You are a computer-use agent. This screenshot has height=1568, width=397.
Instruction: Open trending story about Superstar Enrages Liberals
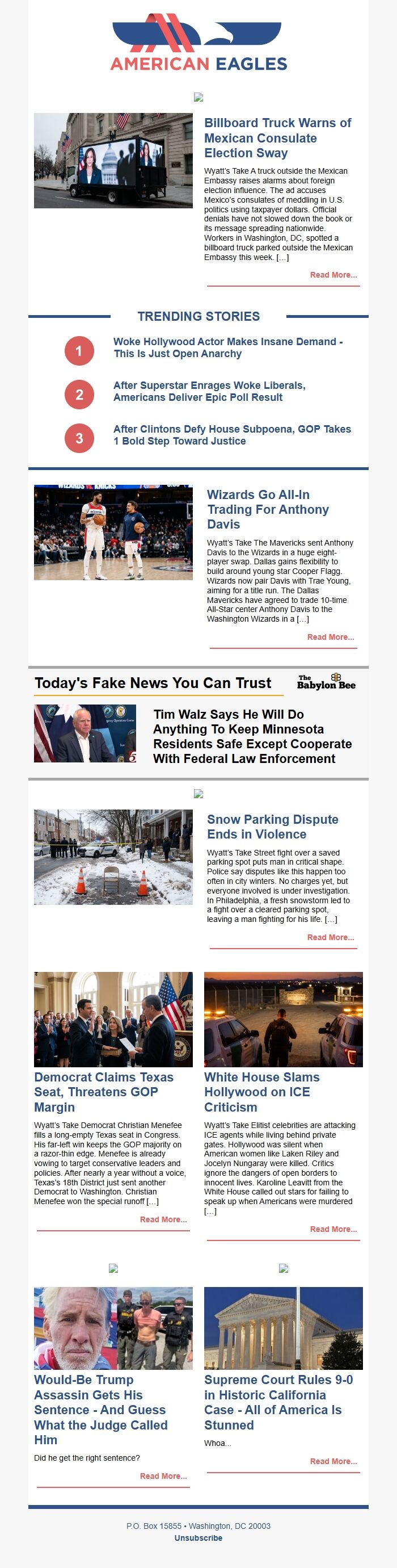(209, 391)
